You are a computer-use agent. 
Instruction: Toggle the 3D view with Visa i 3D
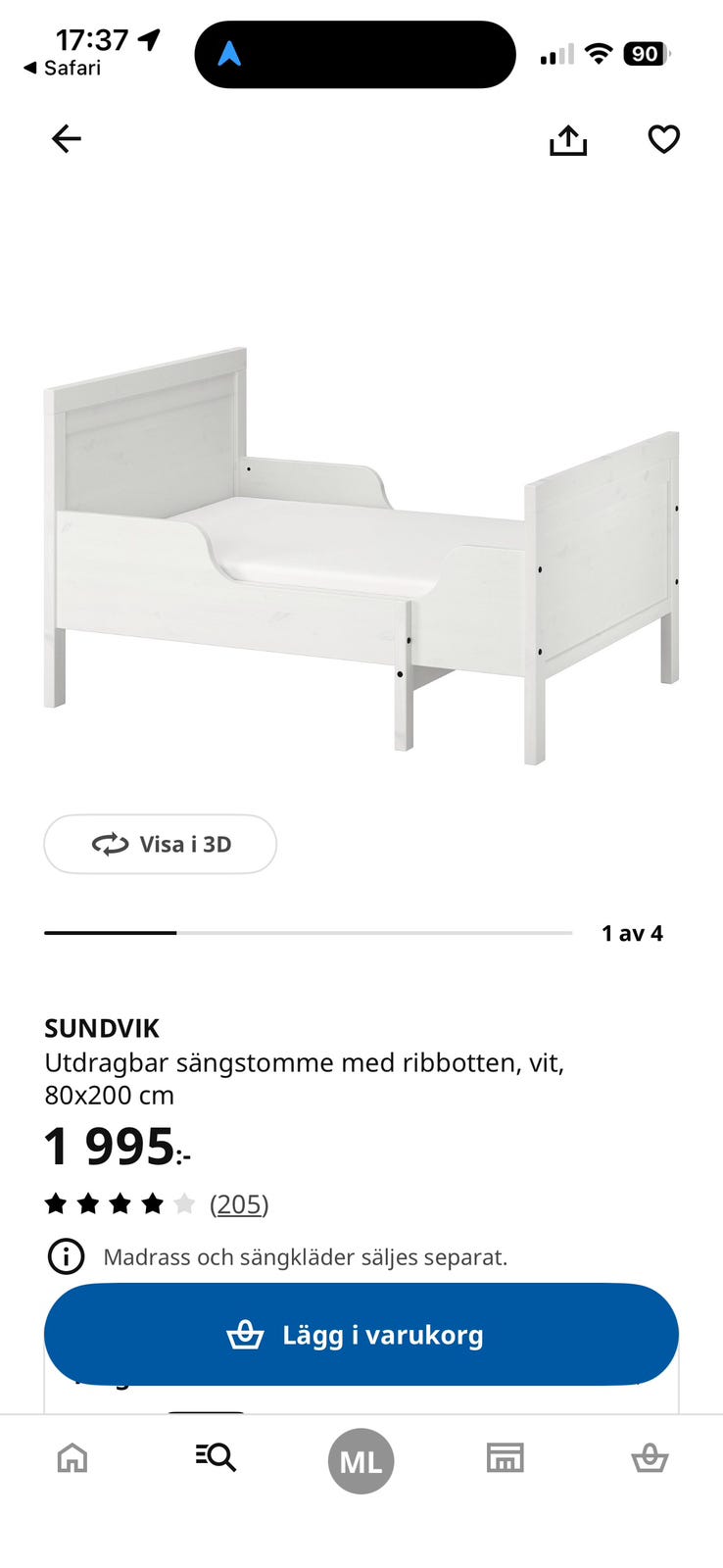[x=160, y=844]
